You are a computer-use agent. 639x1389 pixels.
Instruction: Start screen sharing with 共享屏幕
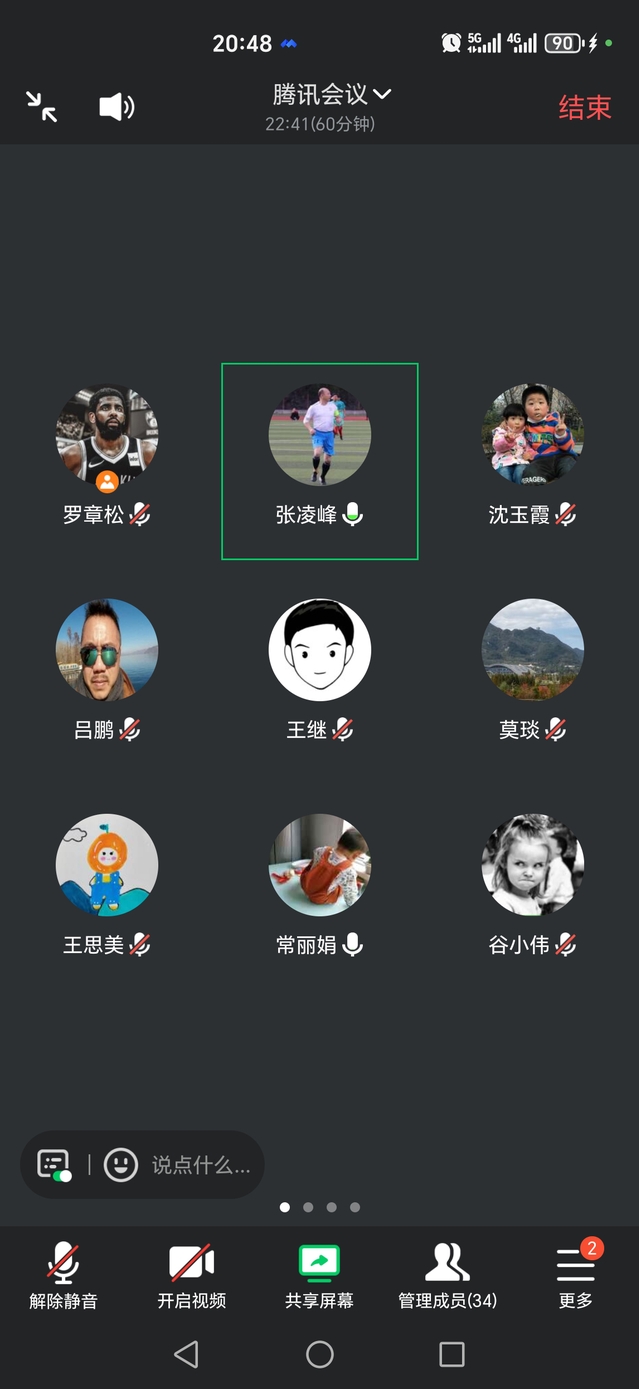(x=320, y=1276)
